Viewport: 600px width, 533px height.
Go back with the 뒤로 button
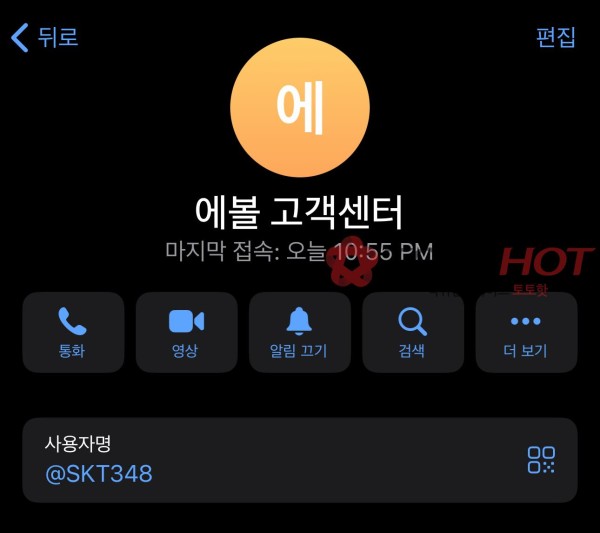click(45, 38)
